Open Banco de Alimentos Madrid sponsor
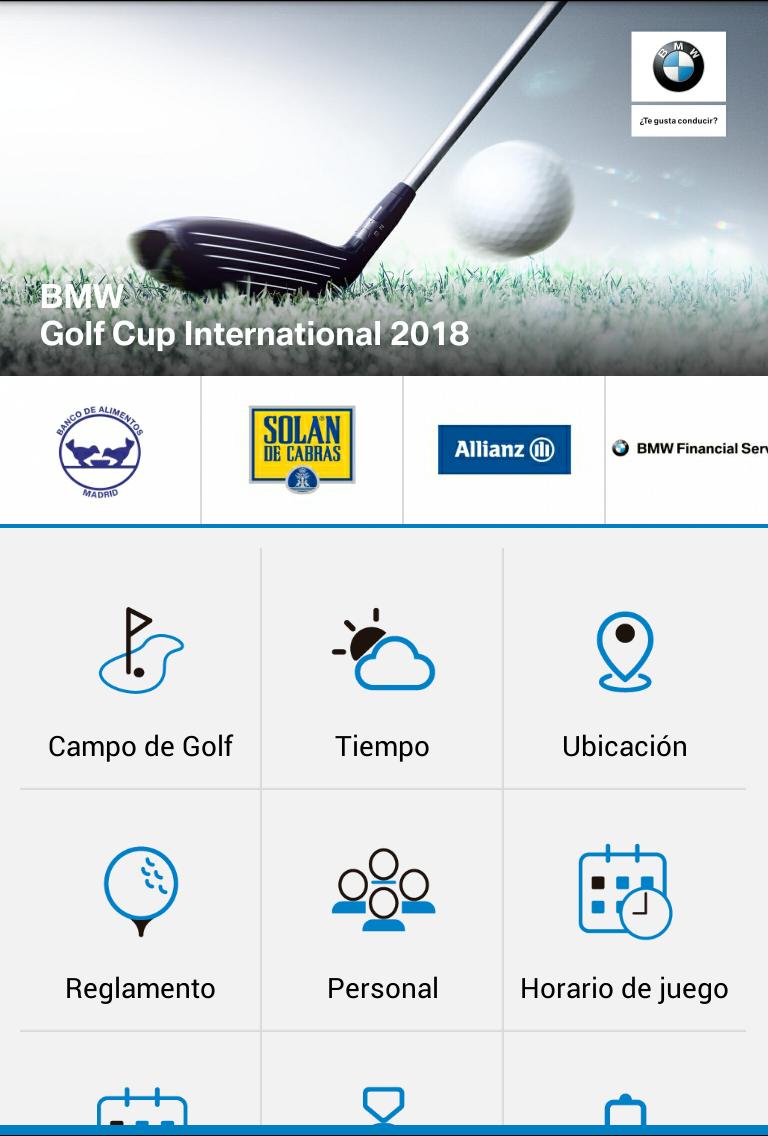The image size is (768, 1136). click(100, 450)
